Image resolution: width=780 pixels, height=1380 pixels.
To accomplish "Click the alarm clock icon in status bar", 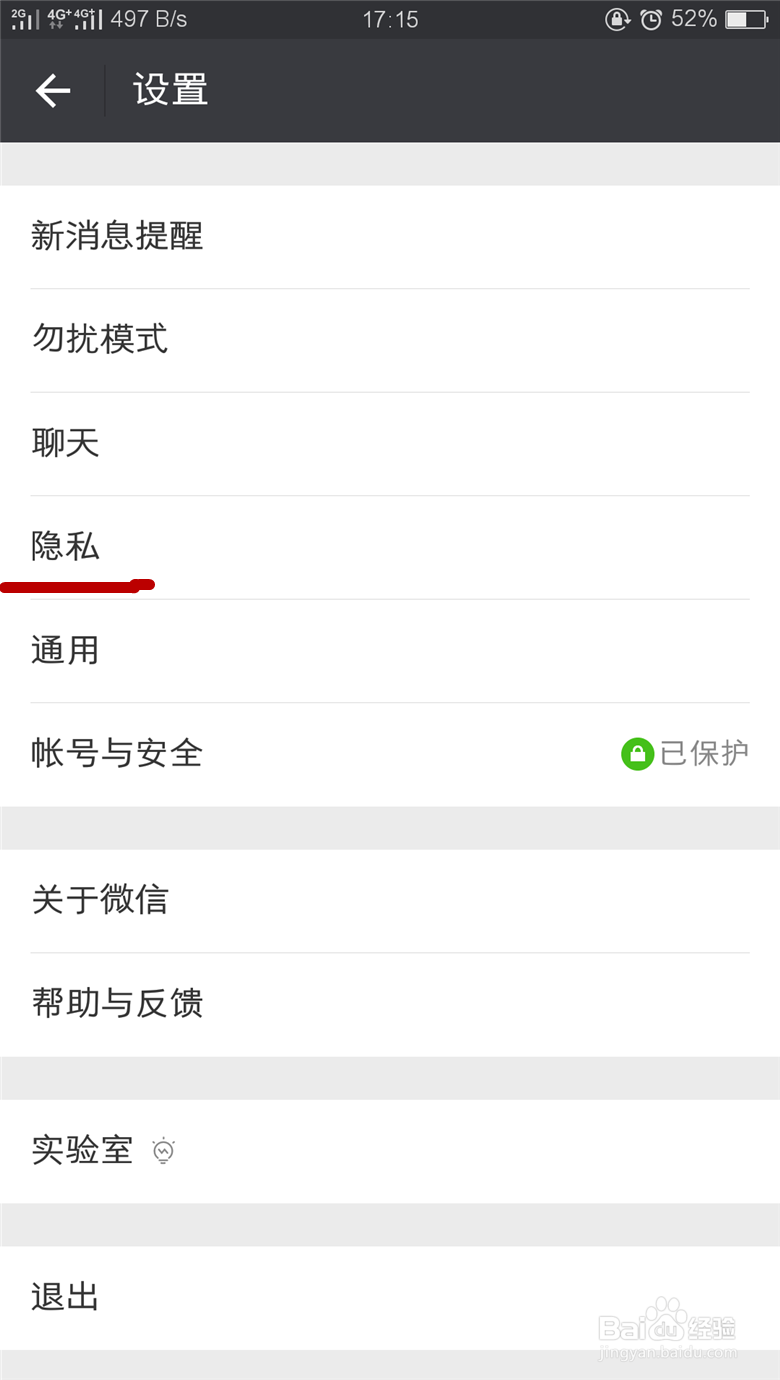I will coord(652,18).
